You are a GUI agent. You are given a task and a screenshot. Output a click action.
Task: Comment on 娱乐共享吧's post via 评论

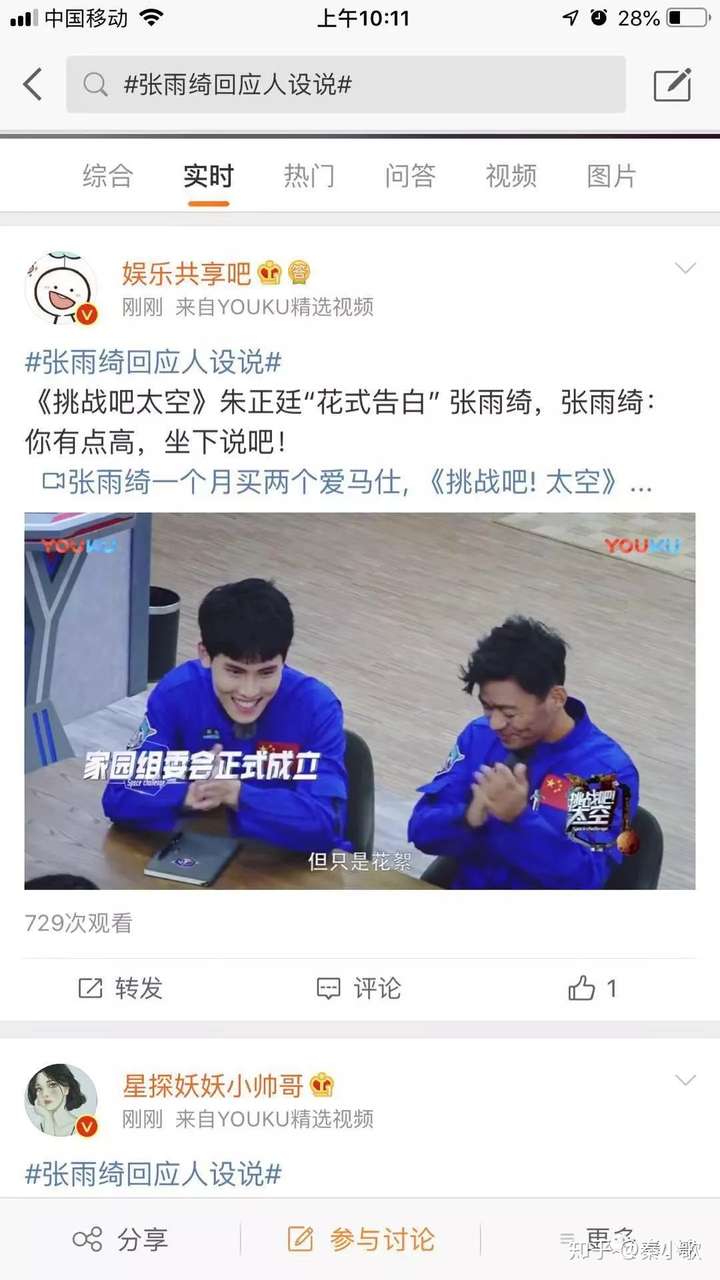pos(359,988)
